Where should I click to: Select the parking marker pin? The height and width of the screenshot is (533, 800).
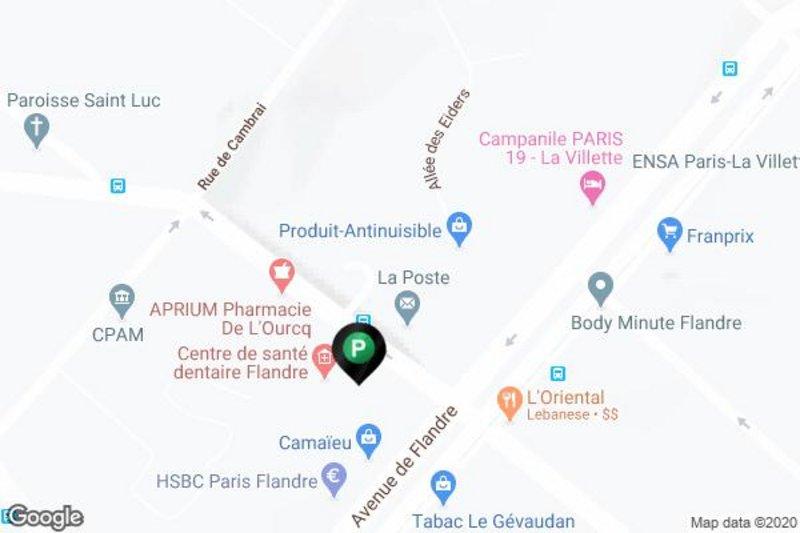(358, 350)
